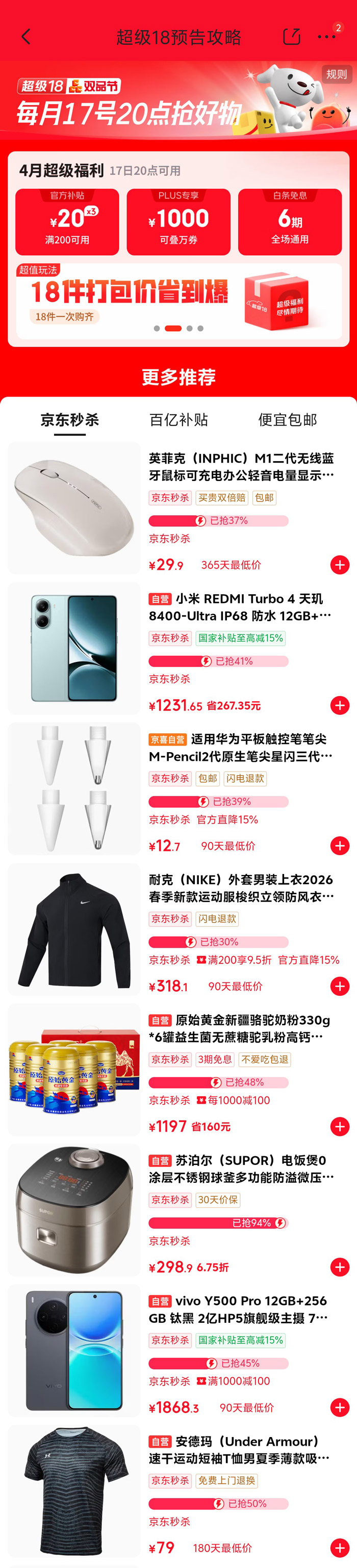
Task: Switch to the 便宜包邮 tab
Action: point(288,419)
